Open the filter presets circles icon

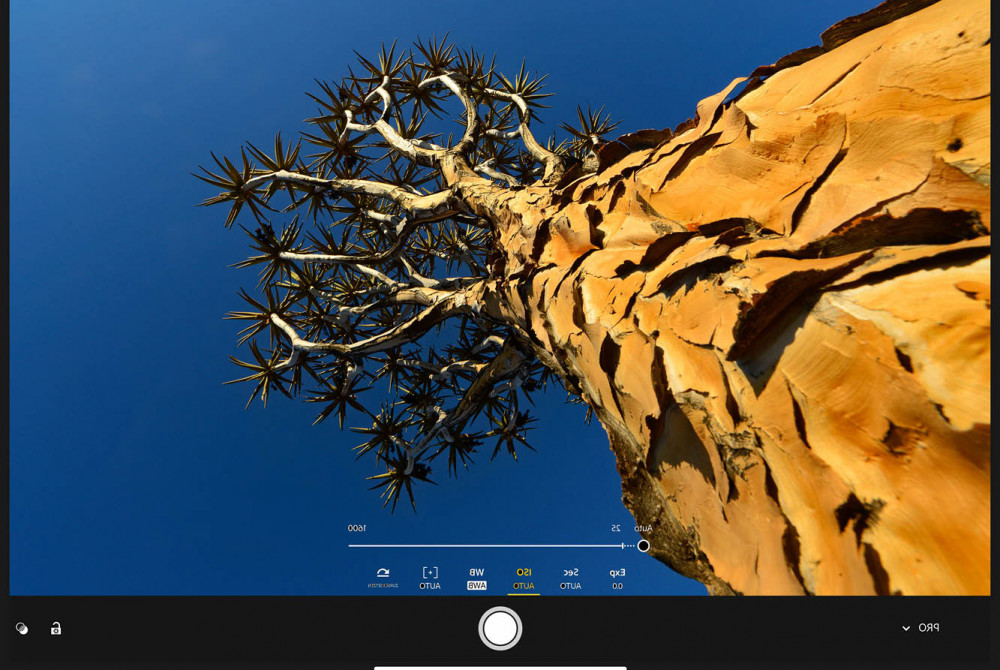click(22, 628)
